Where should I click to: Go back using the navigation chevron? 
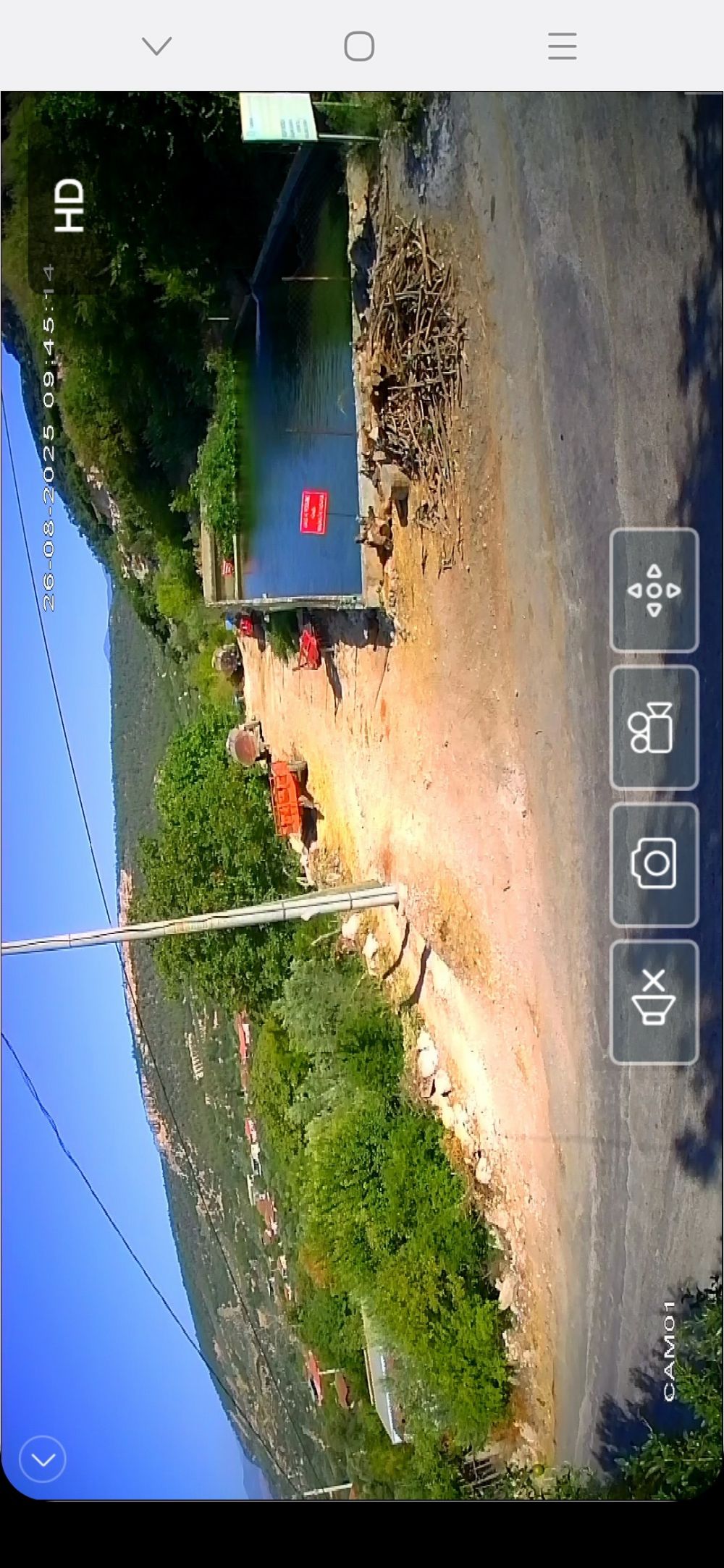156,46
